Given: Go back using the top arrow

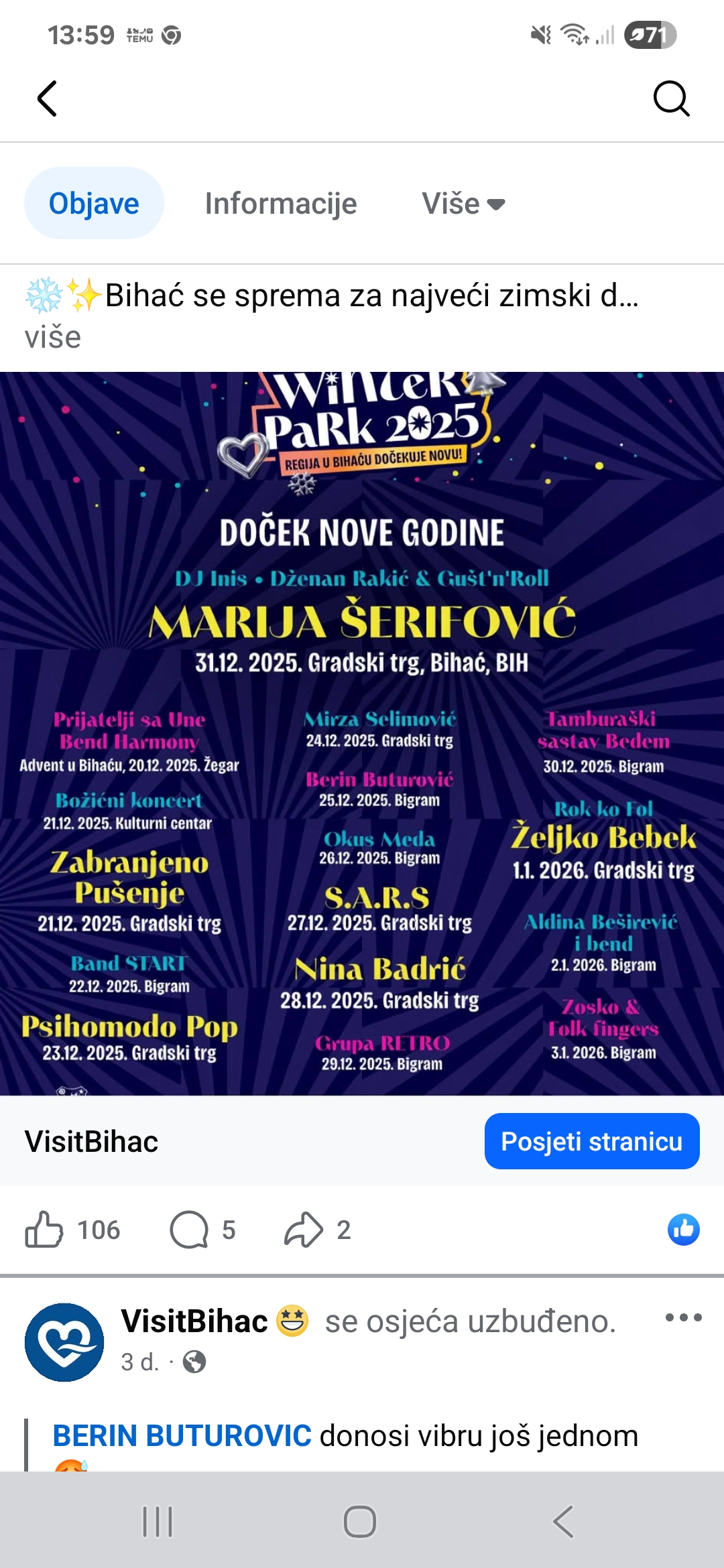Looking at the screenshot, I should pyautogui.click(x=47, y=99).
